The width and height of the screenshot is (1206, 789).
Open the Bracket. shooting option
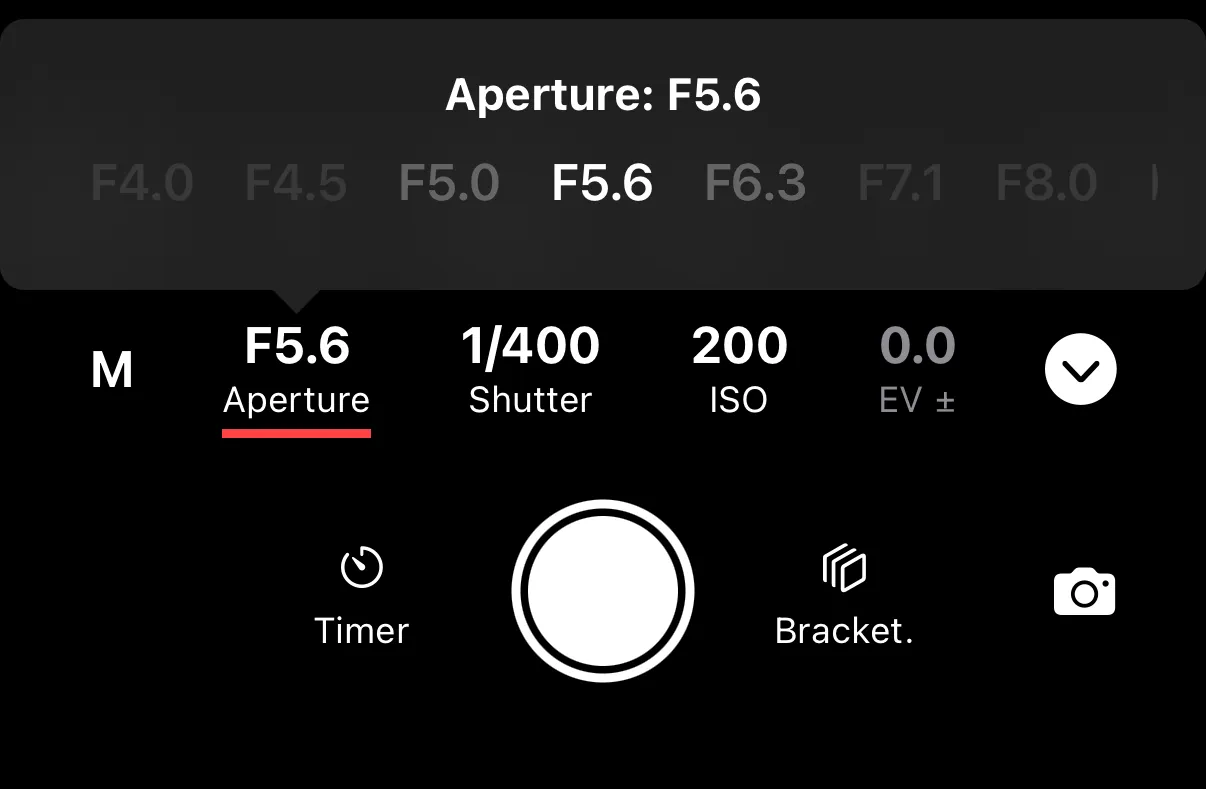pos(844,596)
